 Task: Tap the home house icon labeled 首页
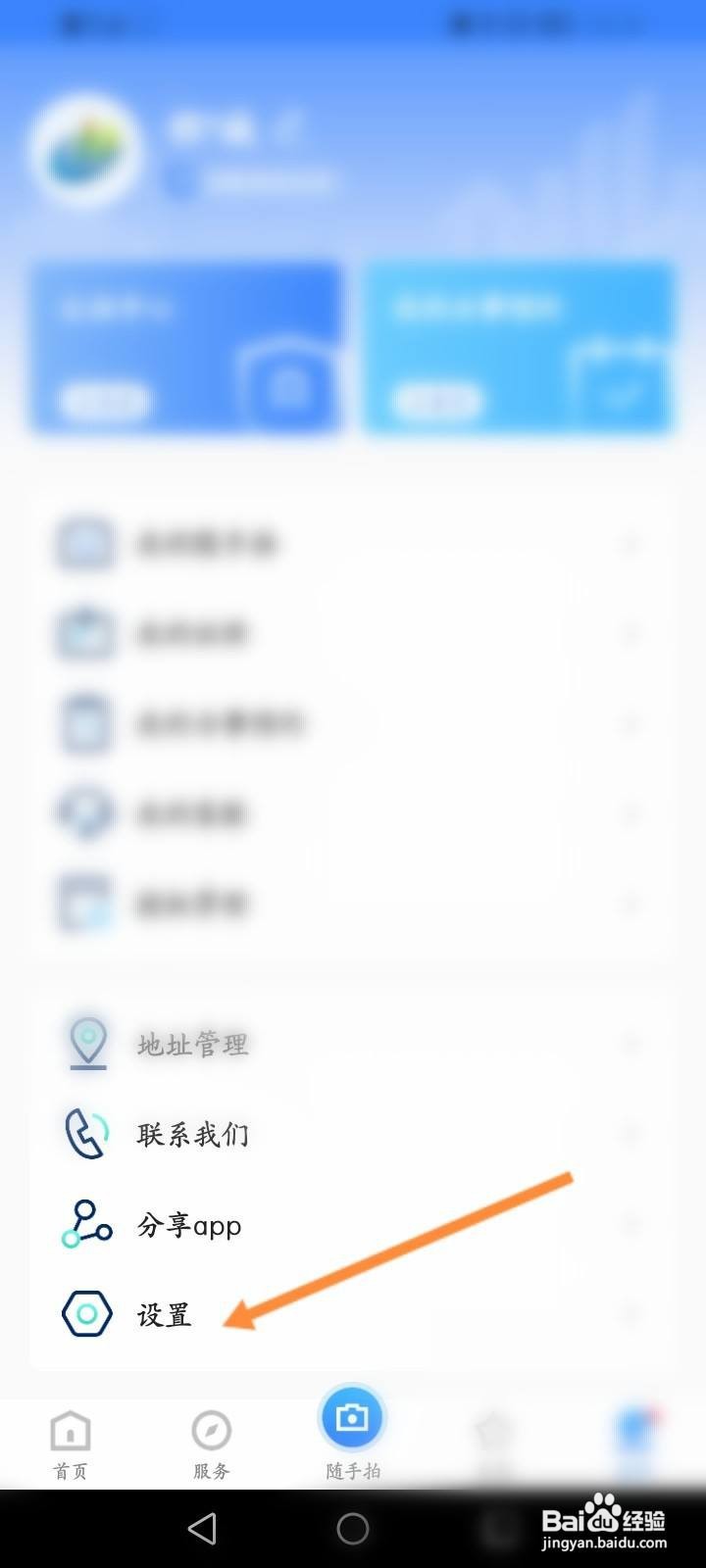click(x=69, y=1431)
